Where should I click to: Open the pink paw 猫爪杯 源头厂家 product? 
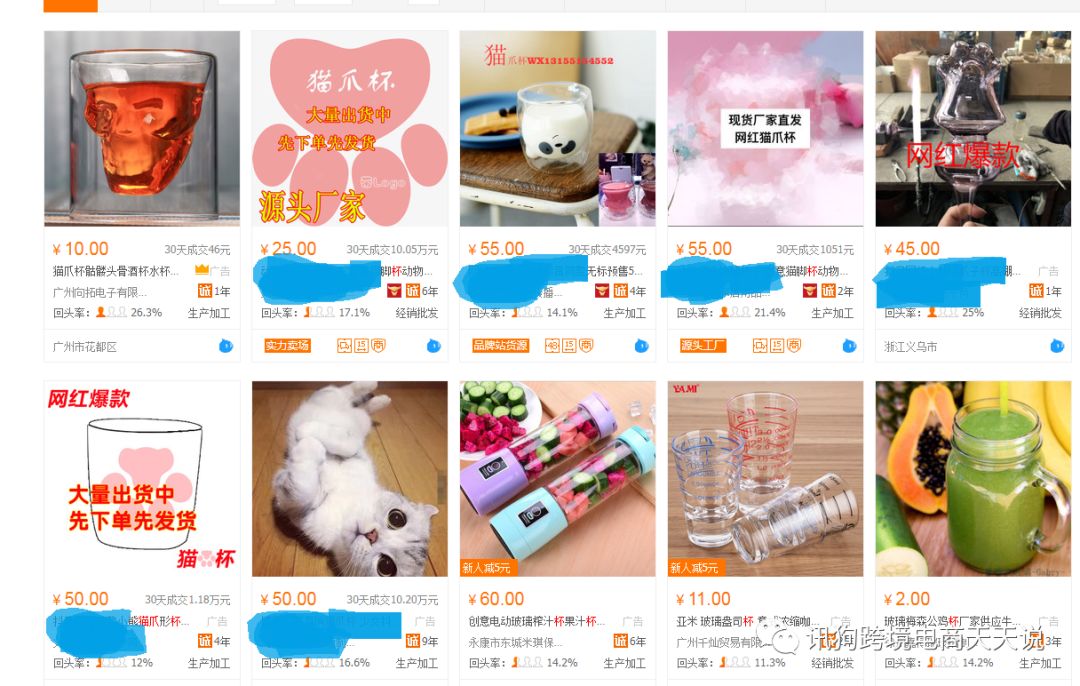350,128
